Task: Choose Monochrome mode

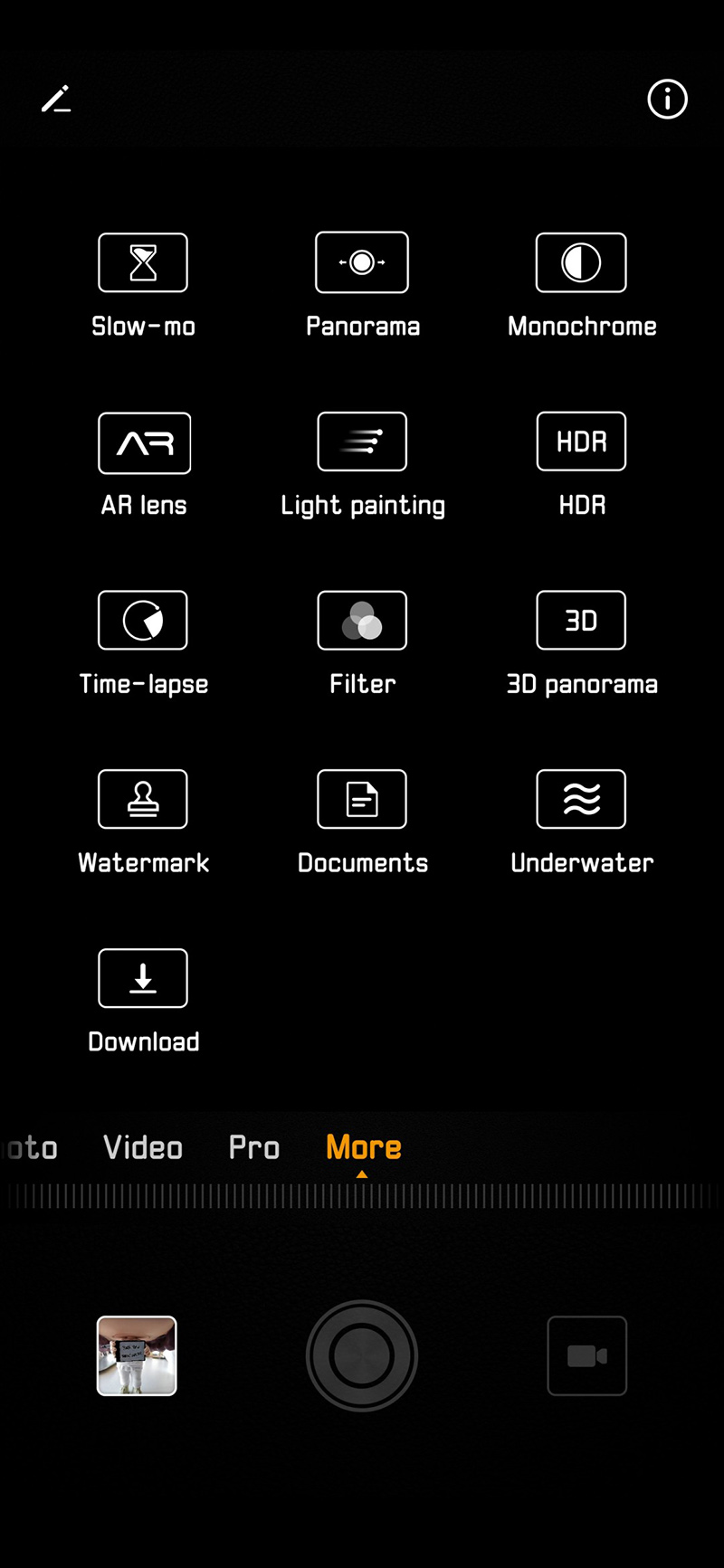Action: click(x=581, y=263)
